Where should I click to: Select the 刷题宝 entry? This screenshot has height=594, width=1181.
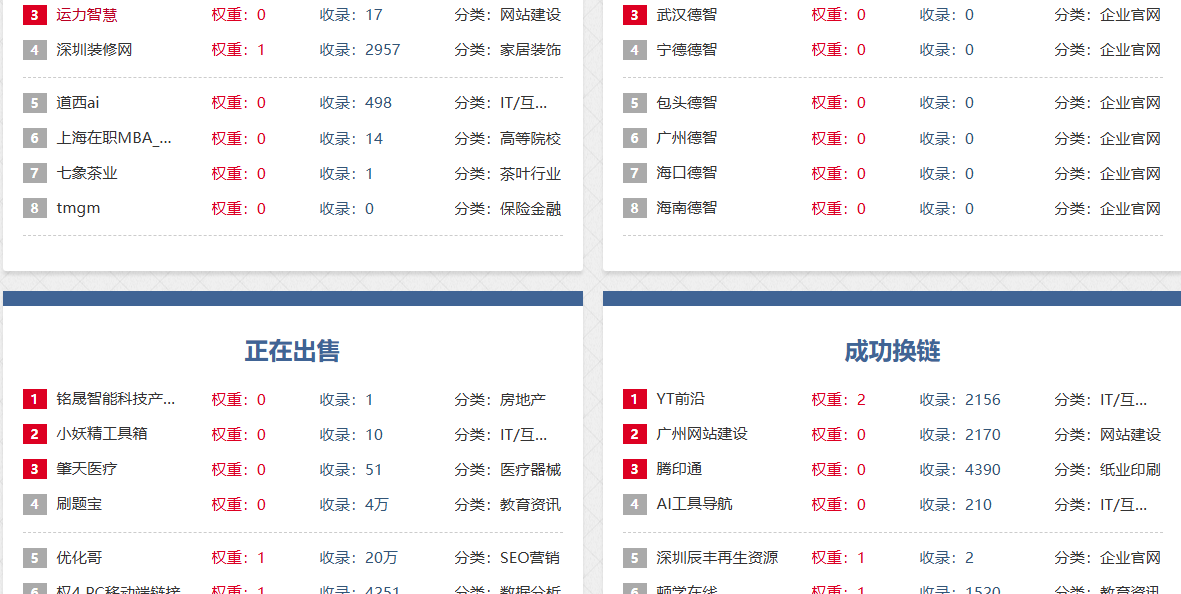(79, 504)
